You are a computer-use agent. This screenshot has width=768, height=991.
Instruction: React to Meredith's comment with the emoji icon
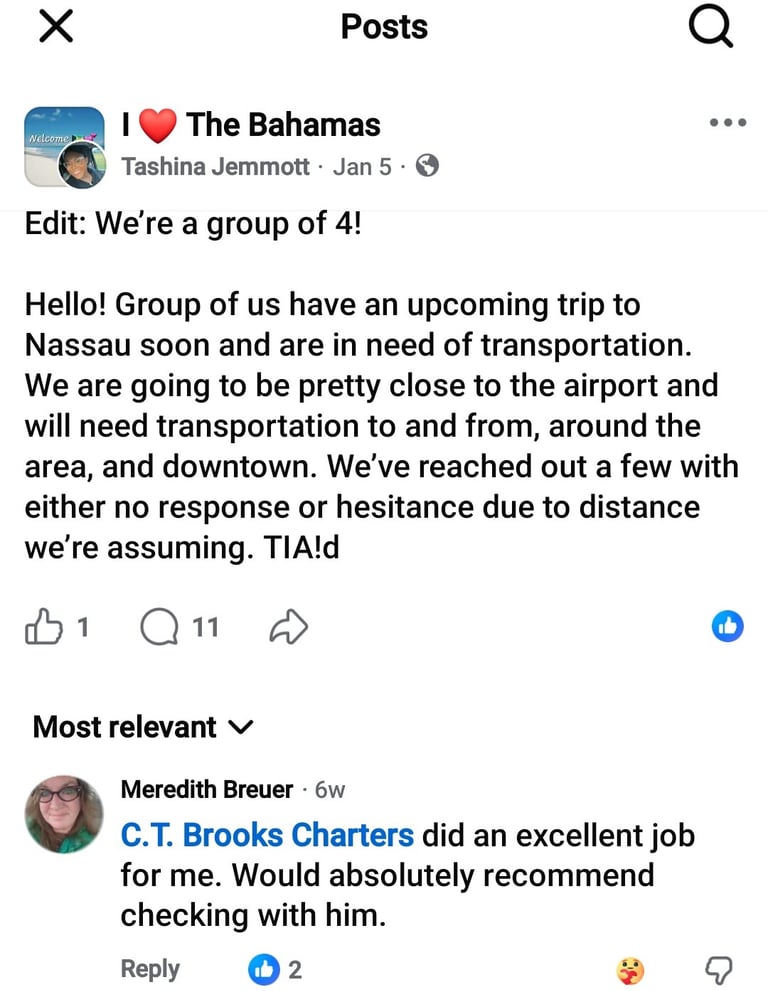pos(630,968)
